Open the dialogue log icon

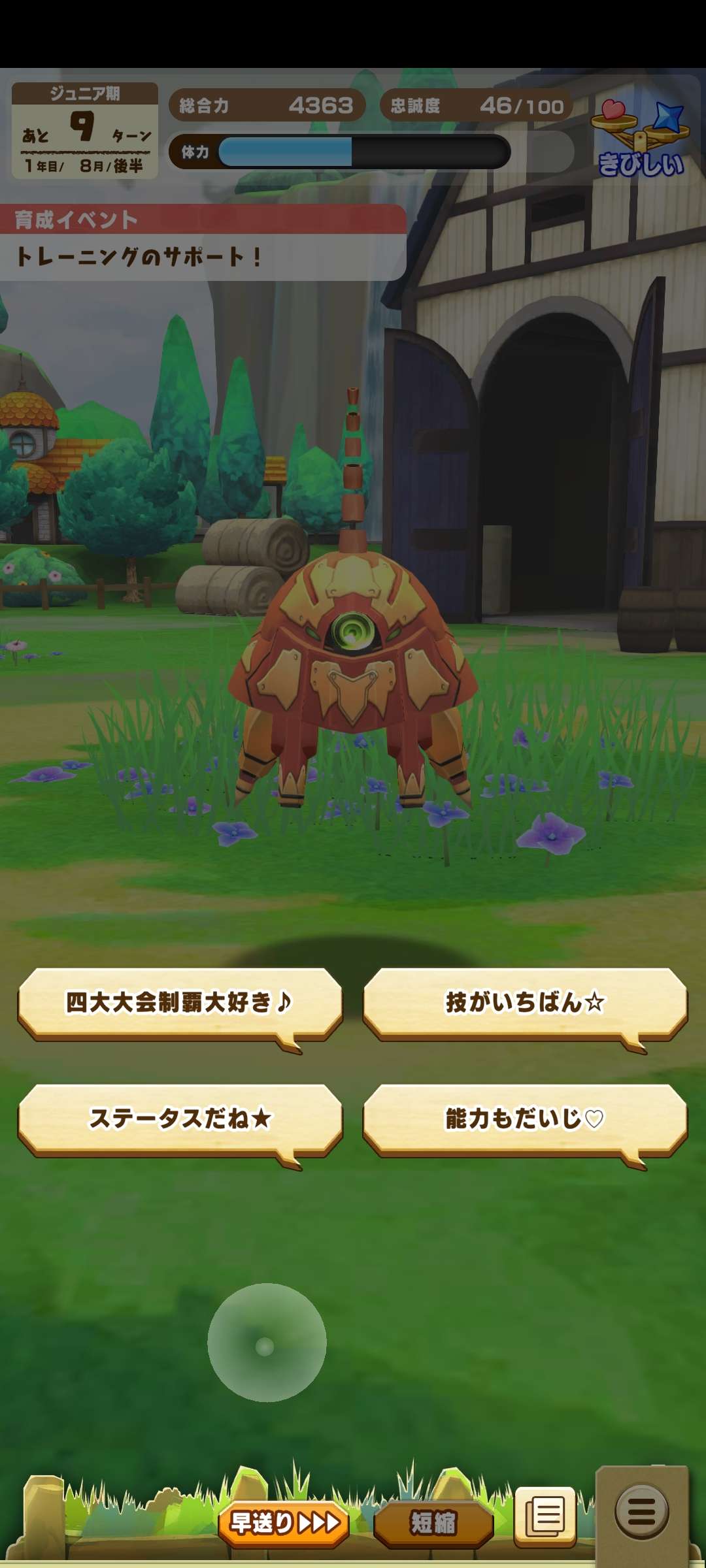[x=545, y=1515]
